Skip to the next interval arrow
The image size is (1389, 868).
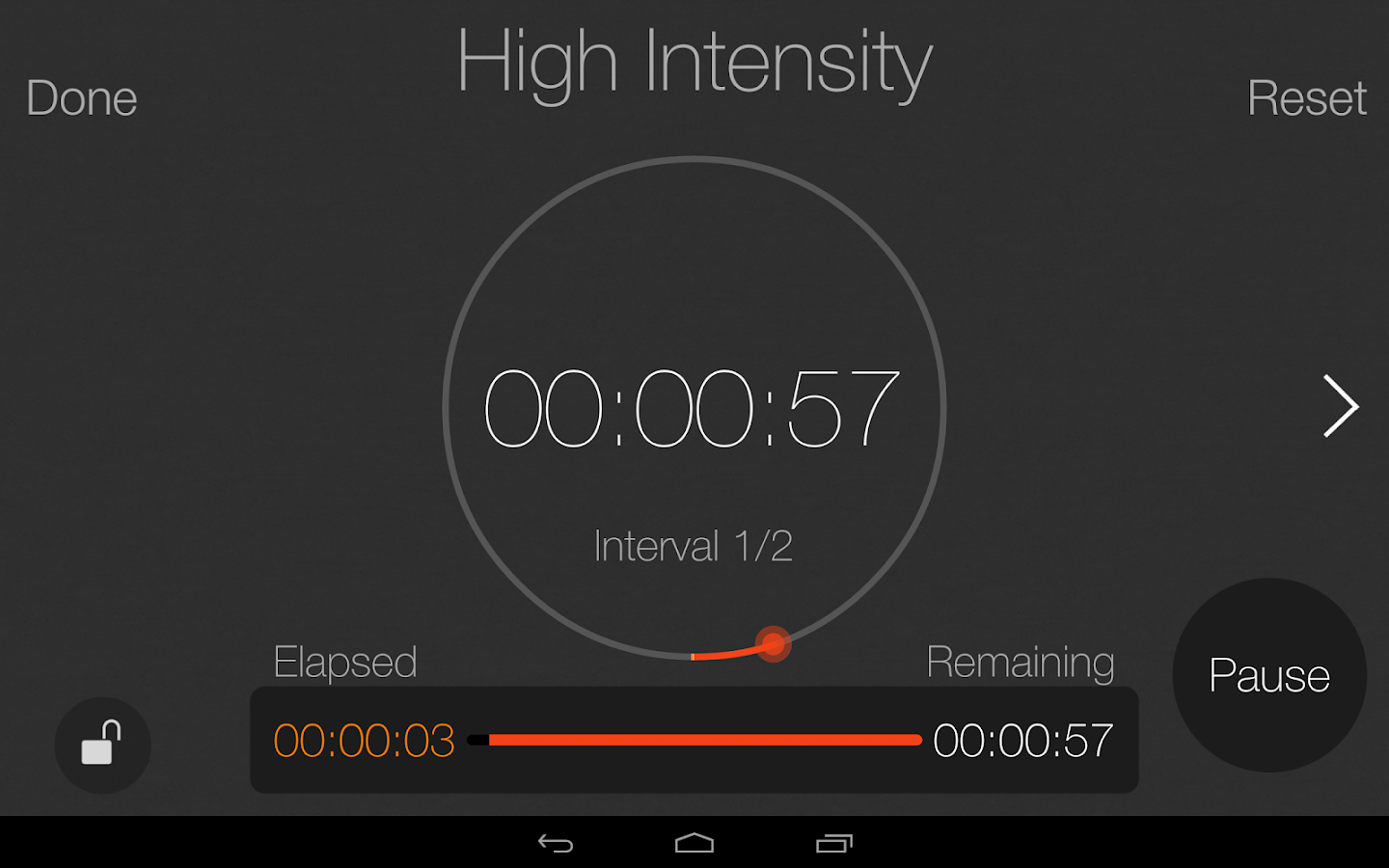(1340, 406)
